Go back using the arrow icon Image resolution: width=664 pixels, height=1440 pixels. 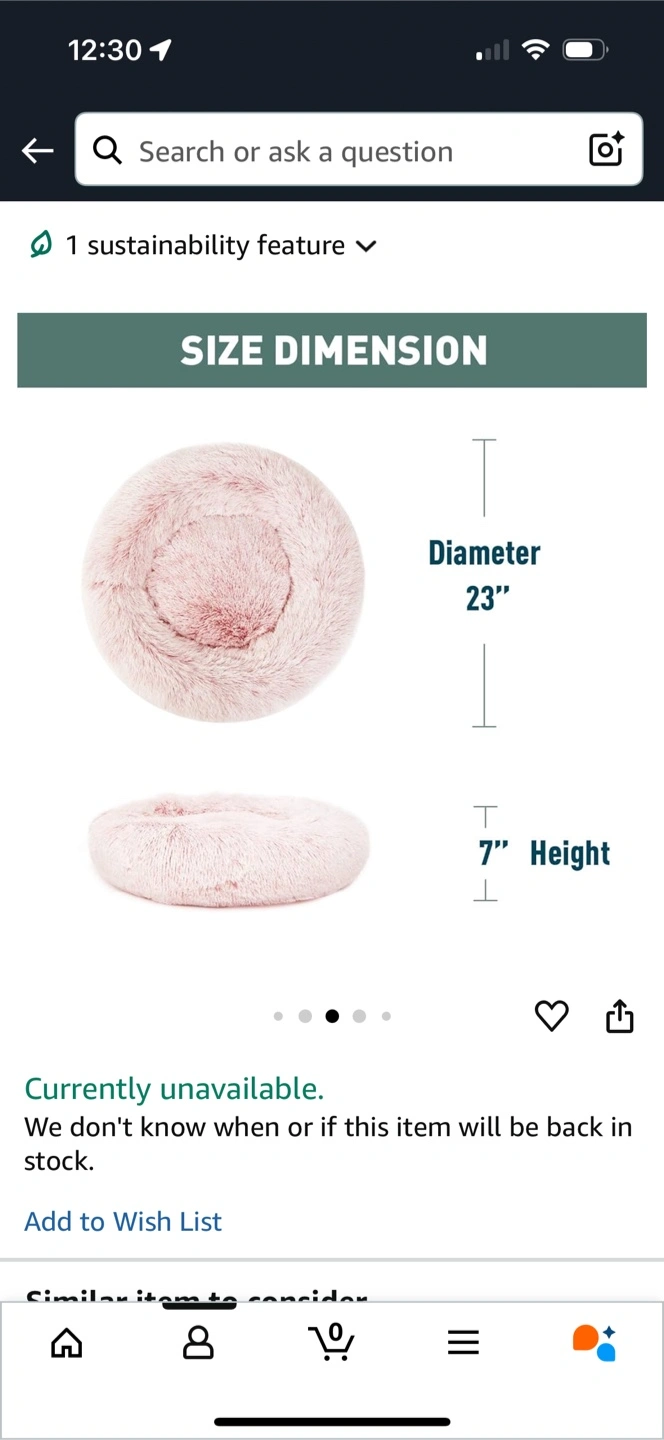(38, 151)
